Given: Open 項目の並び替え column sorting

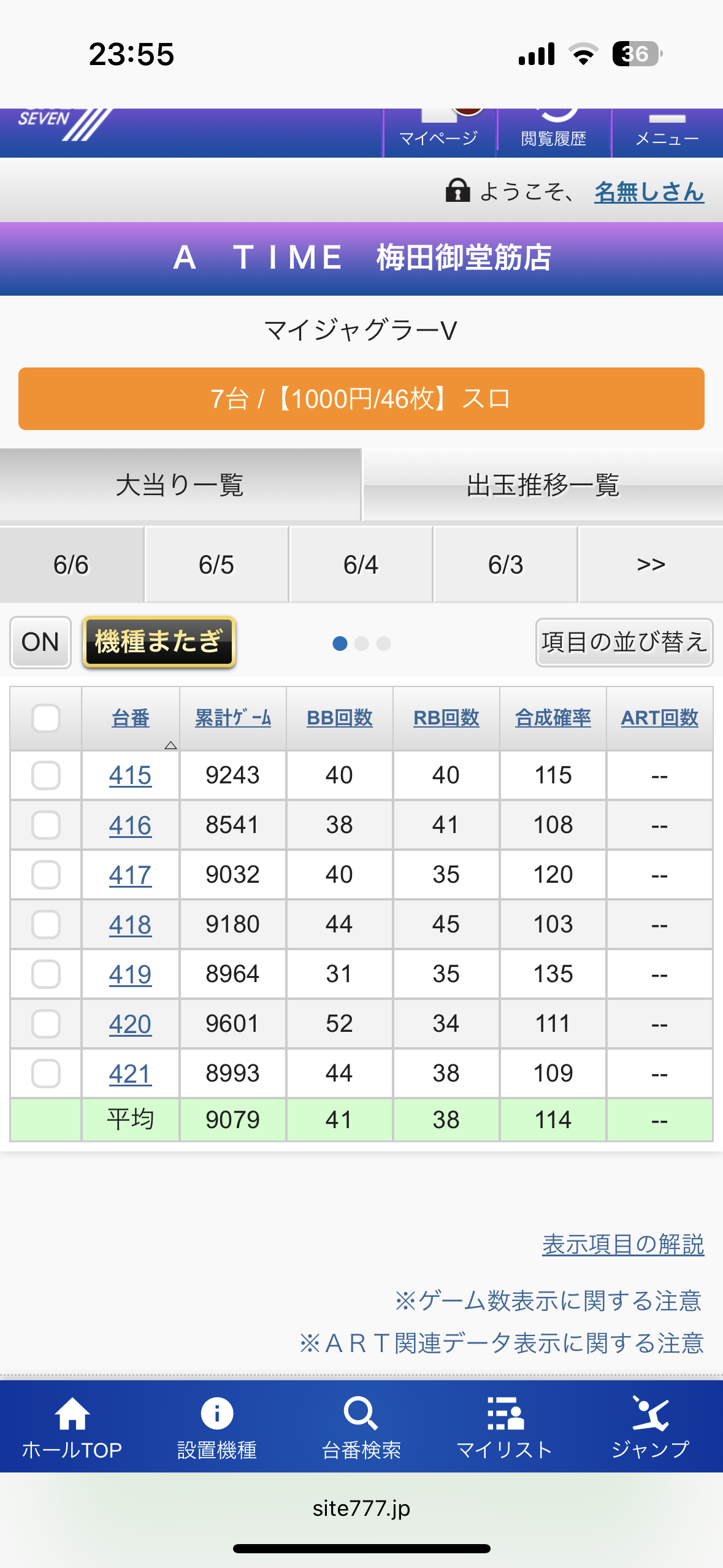Looking at the screenshot, I should (x=624, y=642).
